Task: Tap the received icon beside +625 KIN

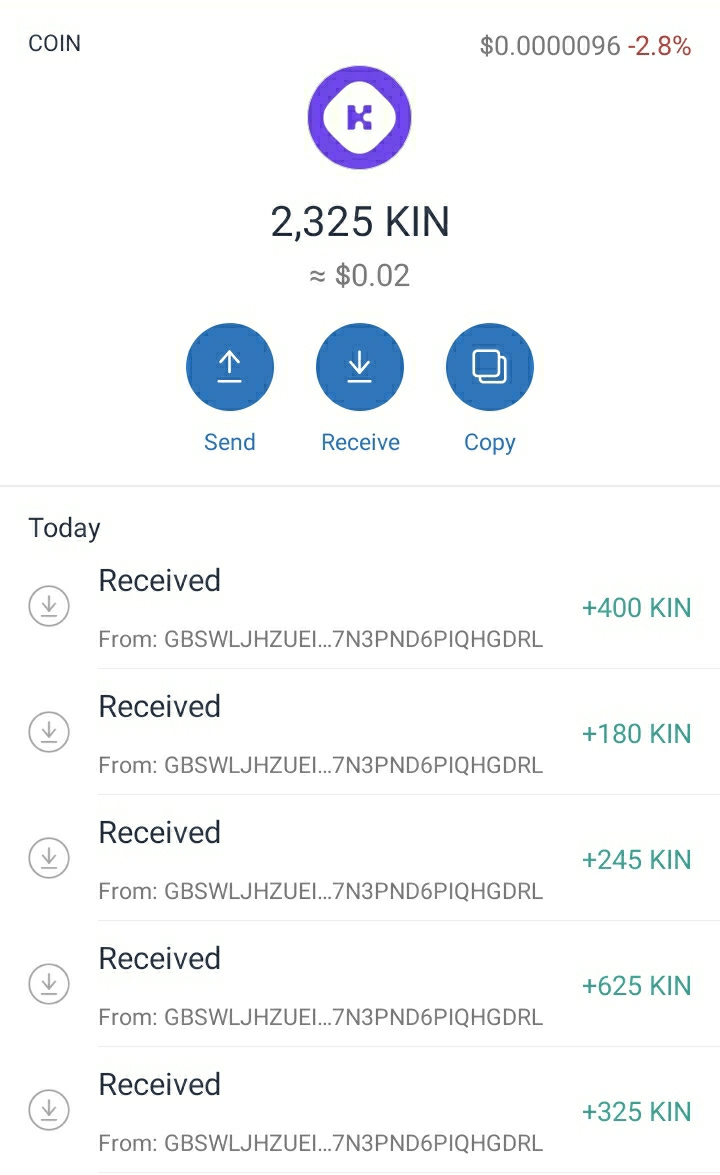Action: (48, 983)
